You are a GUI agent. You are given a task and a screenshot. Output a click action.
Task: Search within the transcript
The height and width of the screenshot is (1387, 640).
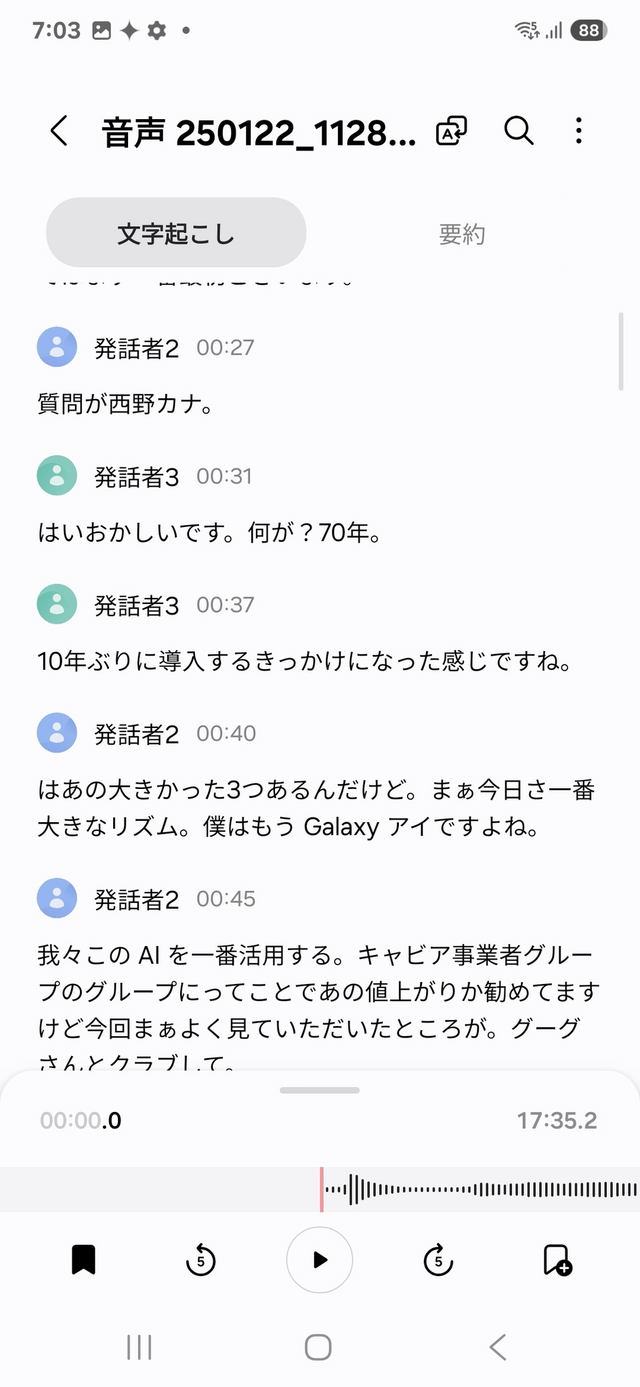519,131
